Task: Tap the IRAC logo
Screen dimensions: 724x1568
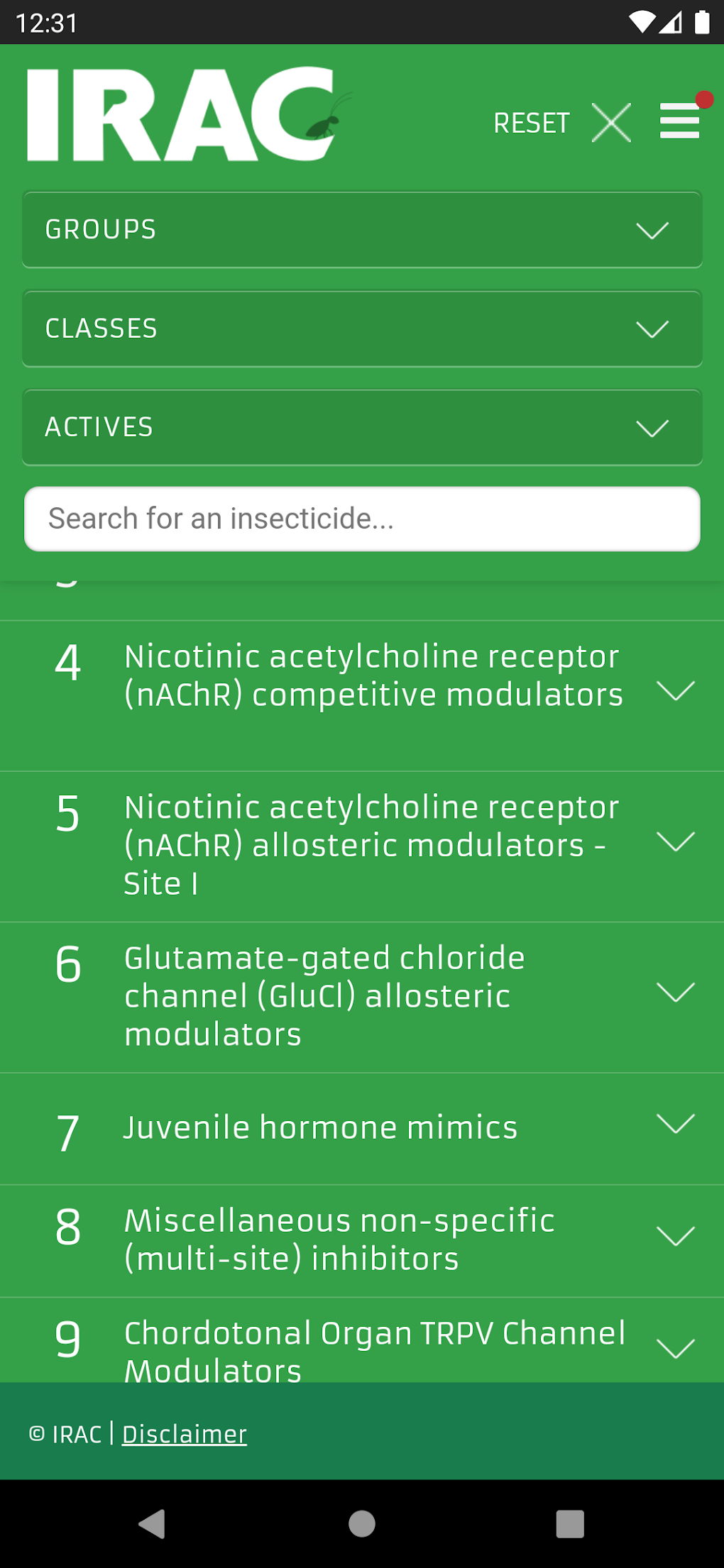Action: coord(181,117)
